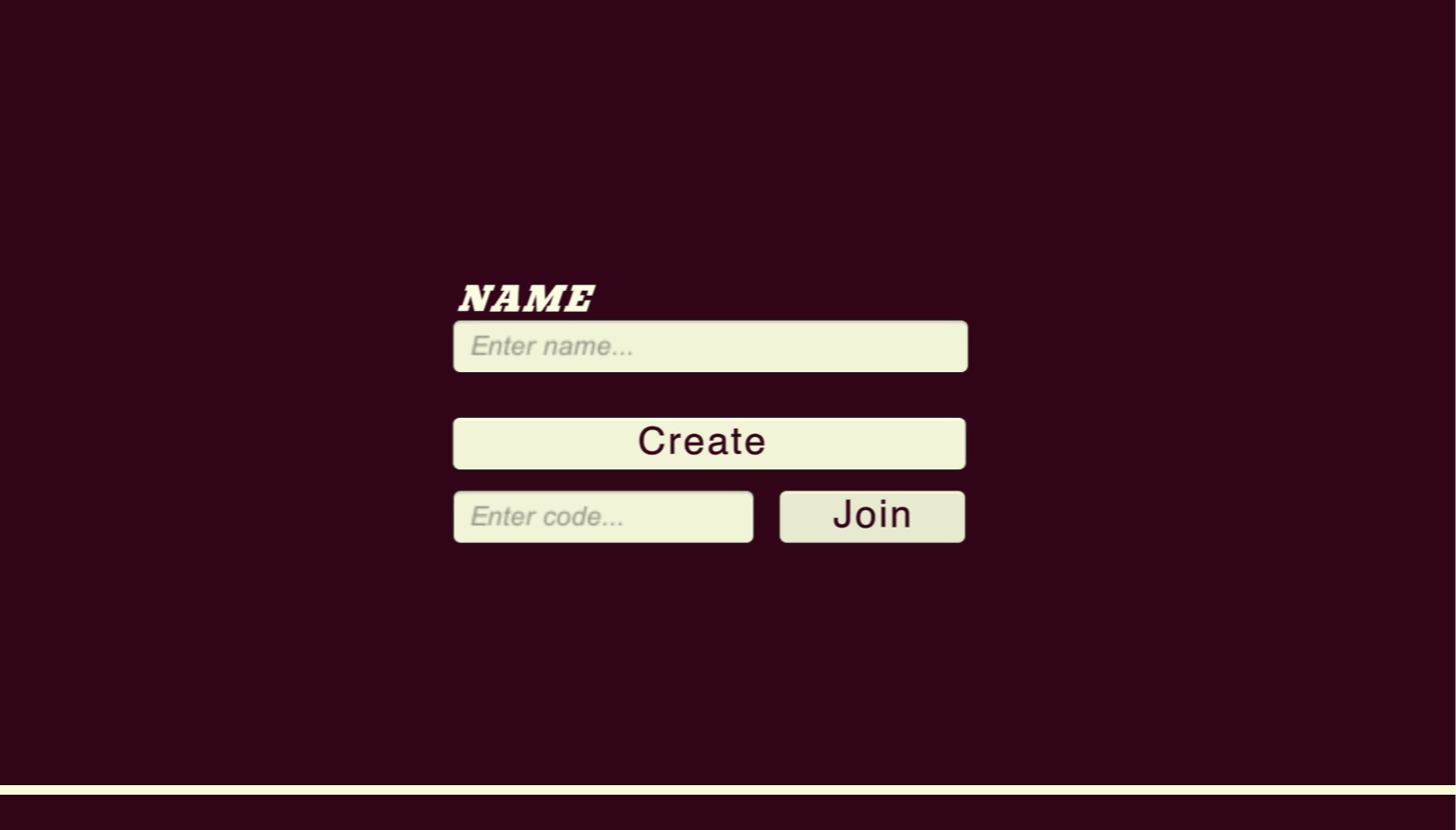
Task: Create a new game room
Action: coord(708,444)
